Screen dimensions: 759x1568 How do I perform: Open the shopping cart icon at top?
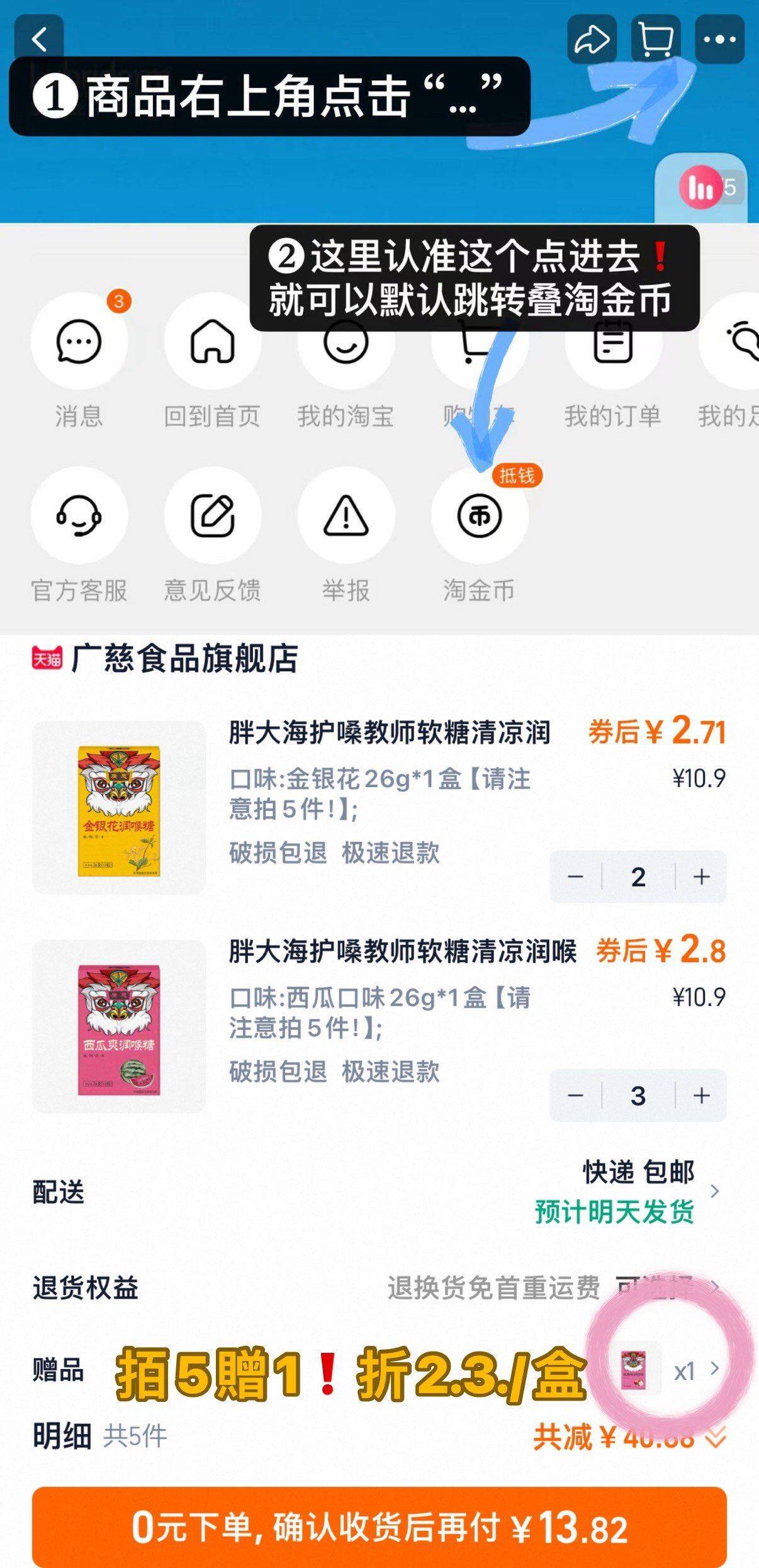point(656,38)
